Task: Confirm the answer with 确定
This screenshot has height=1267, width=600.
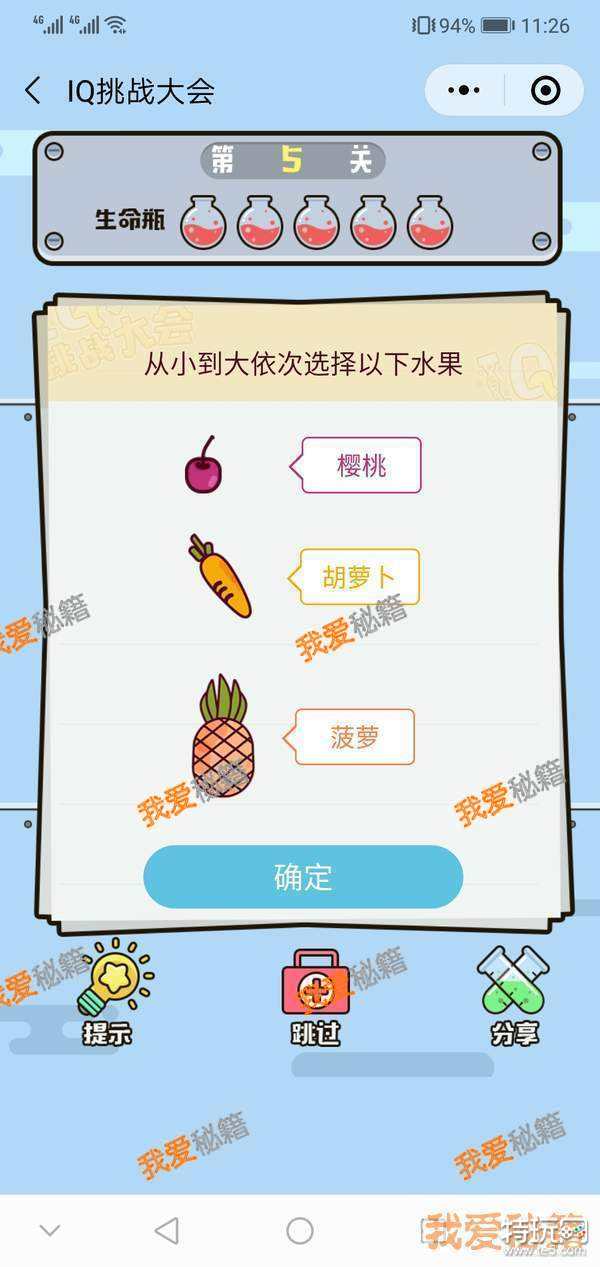Action: pos(303,877)
